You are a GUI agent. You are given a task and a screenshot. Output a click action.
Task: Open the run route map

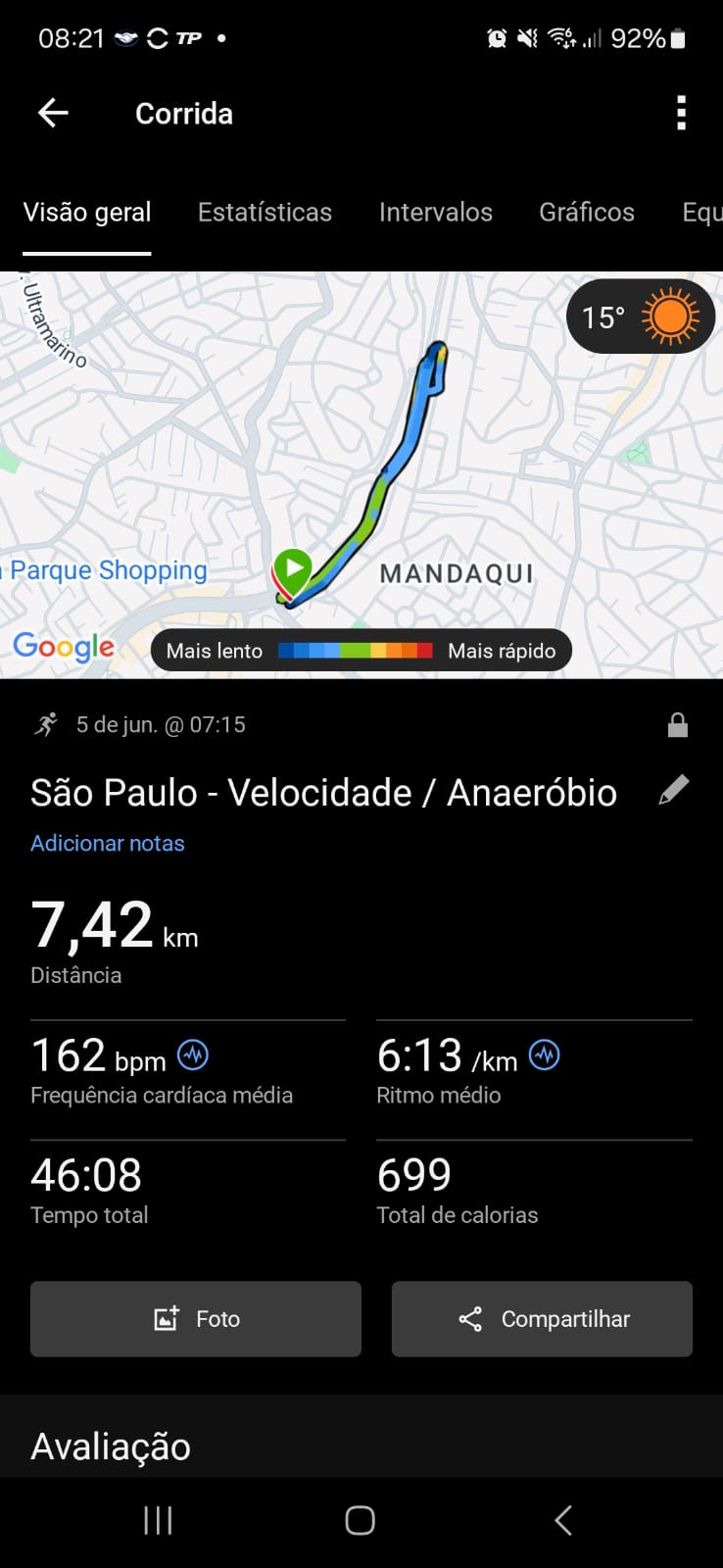tap(361, 474)
